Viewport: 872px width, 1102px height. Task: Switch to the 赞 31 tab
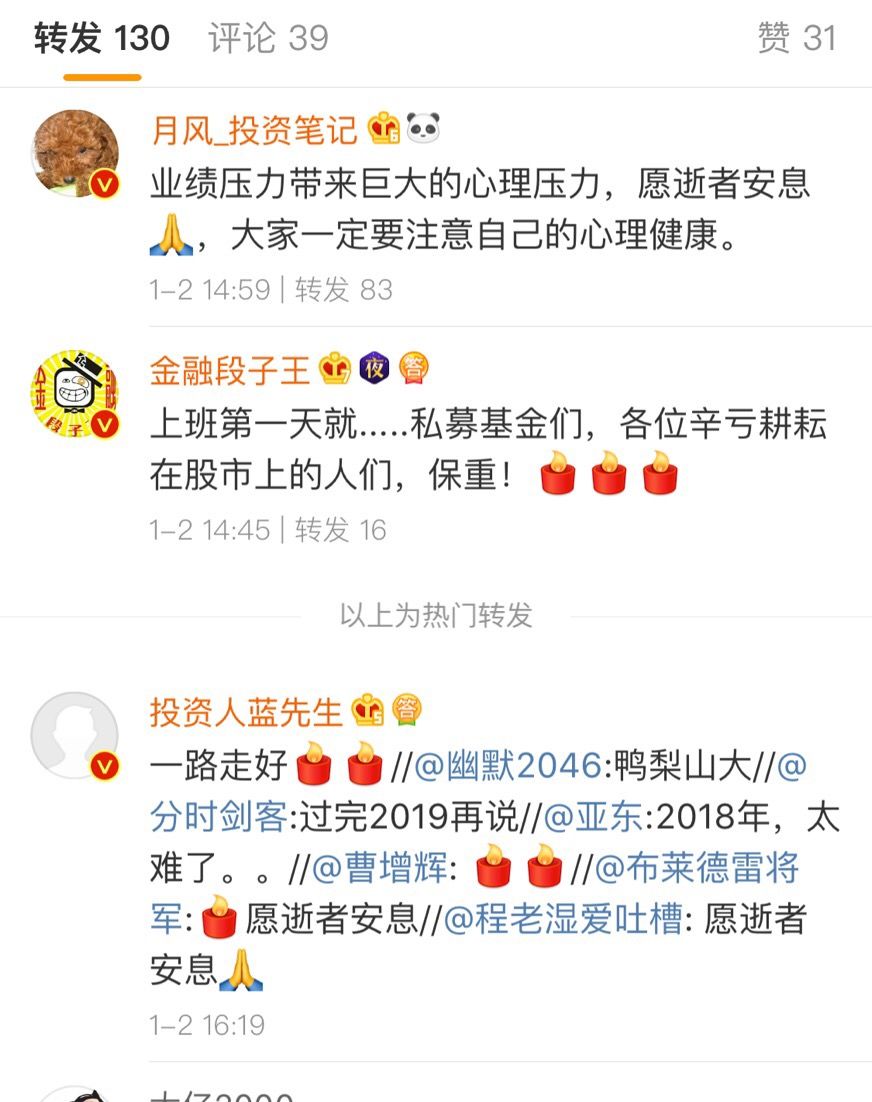[796, 38]
